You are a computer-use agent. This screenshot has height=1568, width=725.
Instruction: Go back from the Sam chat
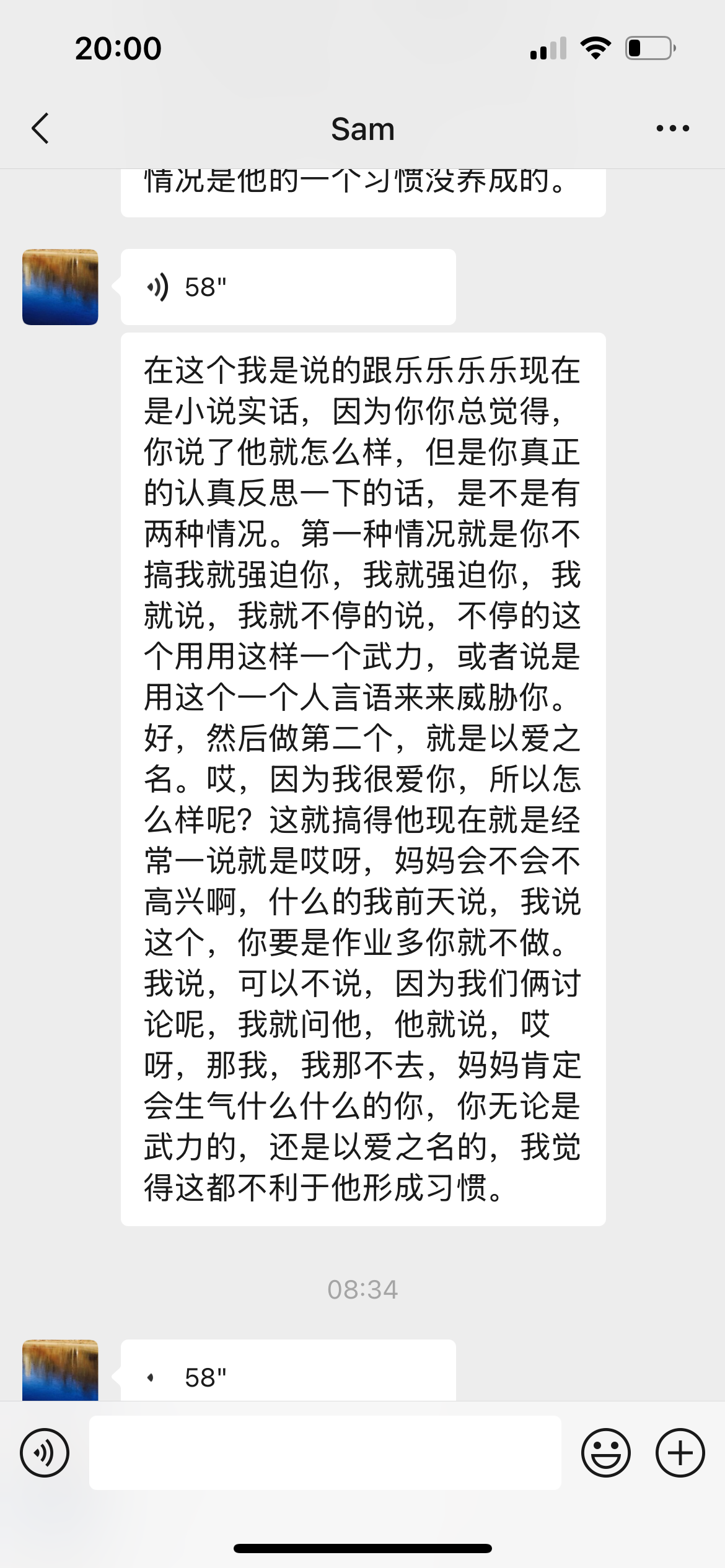coord(41,129)
